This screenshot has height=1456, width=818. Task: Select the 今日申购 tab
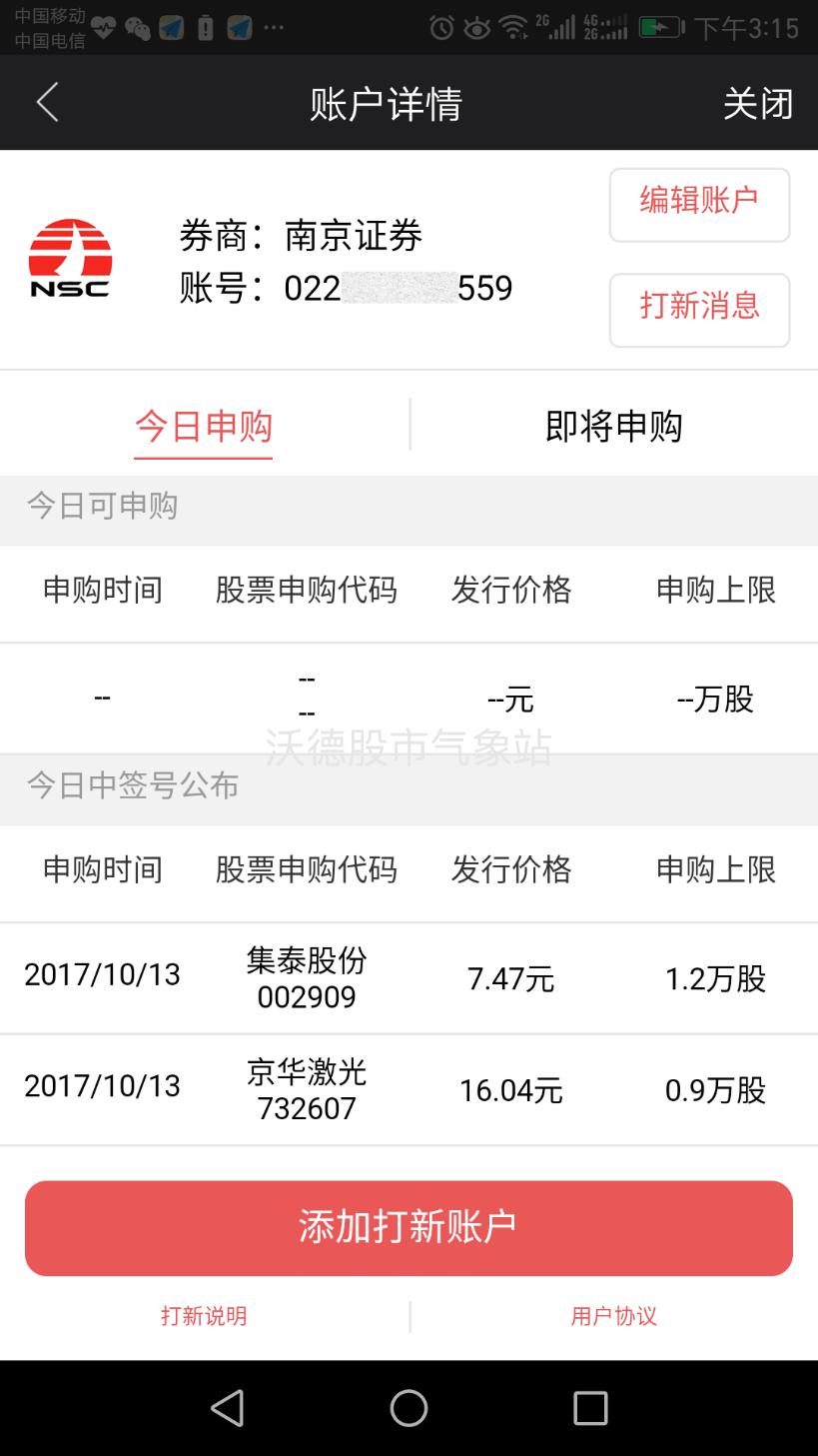(x=204, y=427)
